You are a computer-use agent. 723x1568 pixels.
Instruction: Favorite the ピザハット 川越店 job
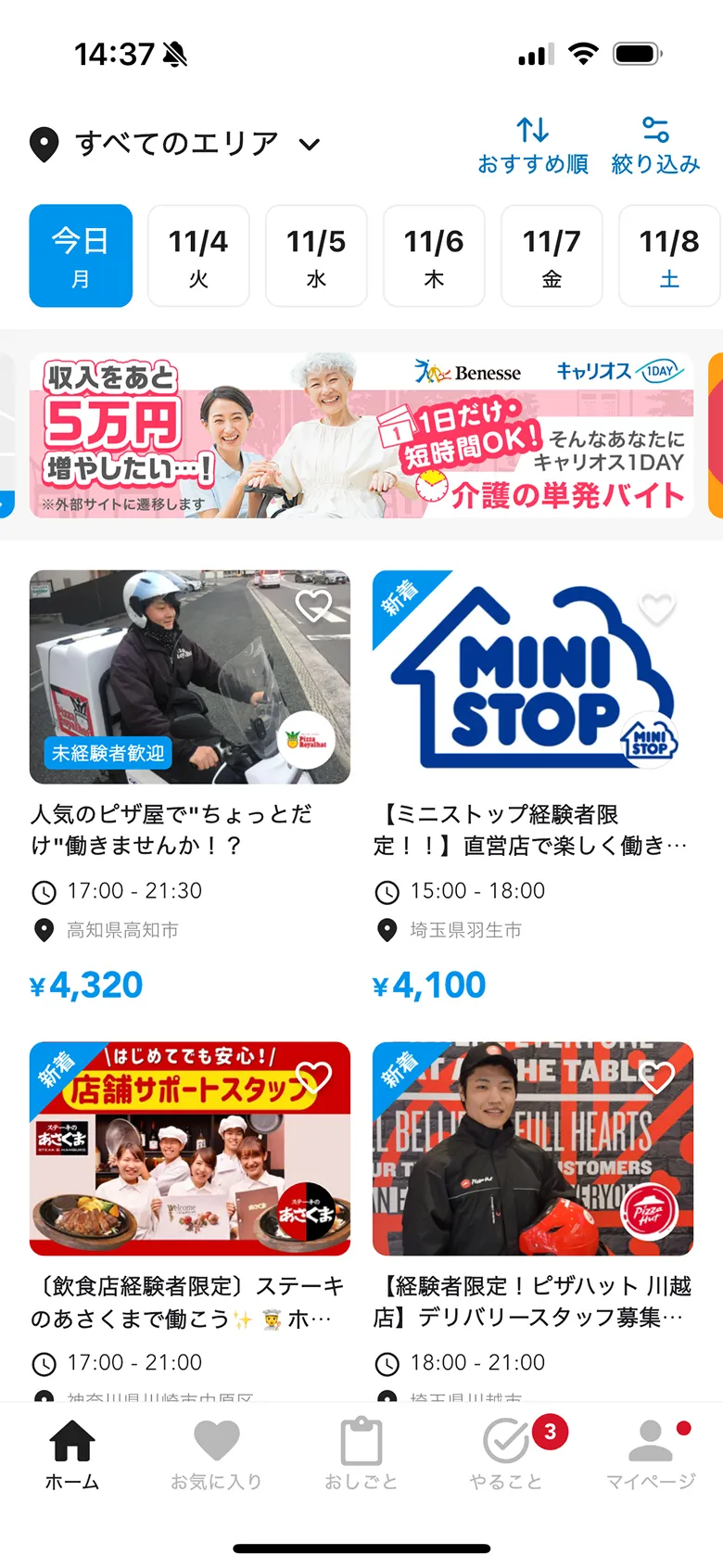point(657,1077)
